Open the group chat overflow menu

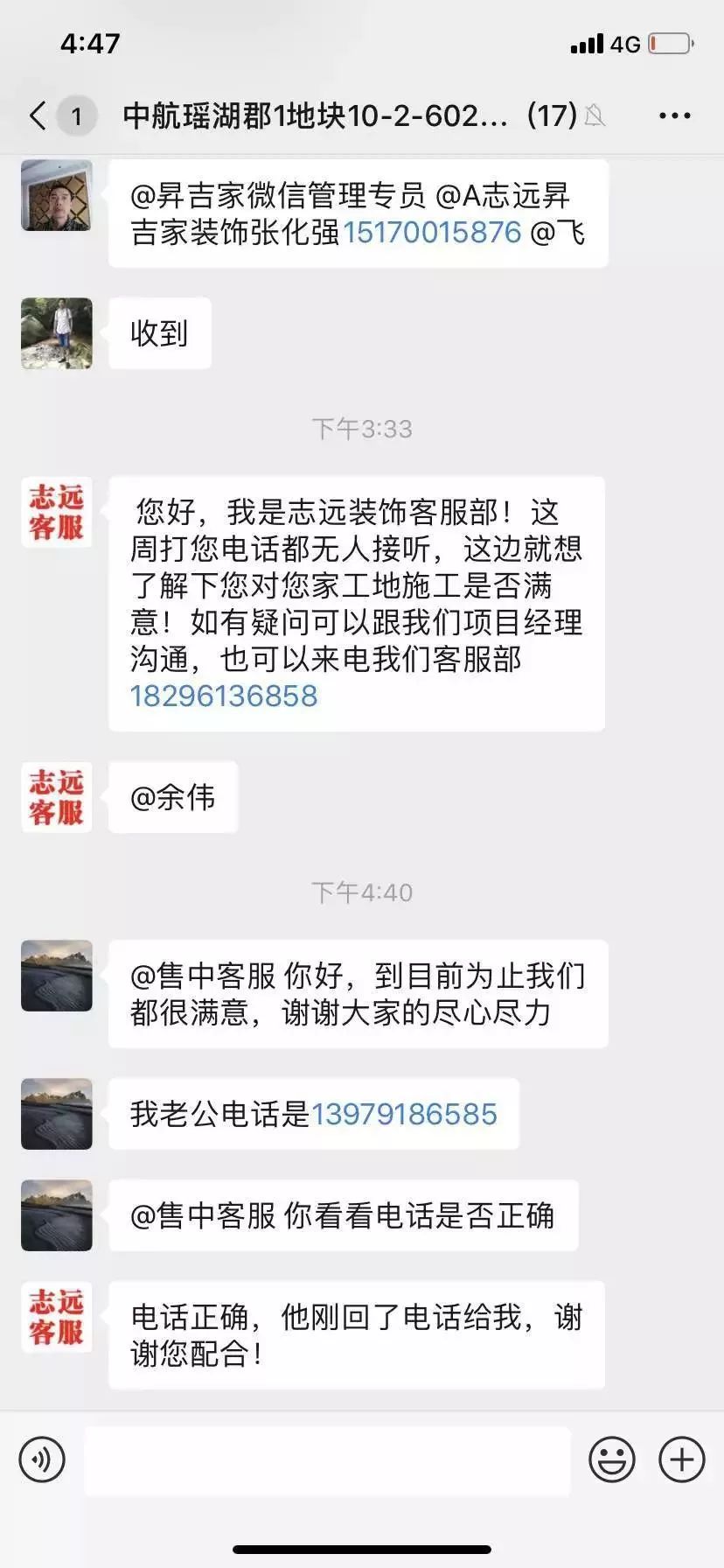[674, 115]
